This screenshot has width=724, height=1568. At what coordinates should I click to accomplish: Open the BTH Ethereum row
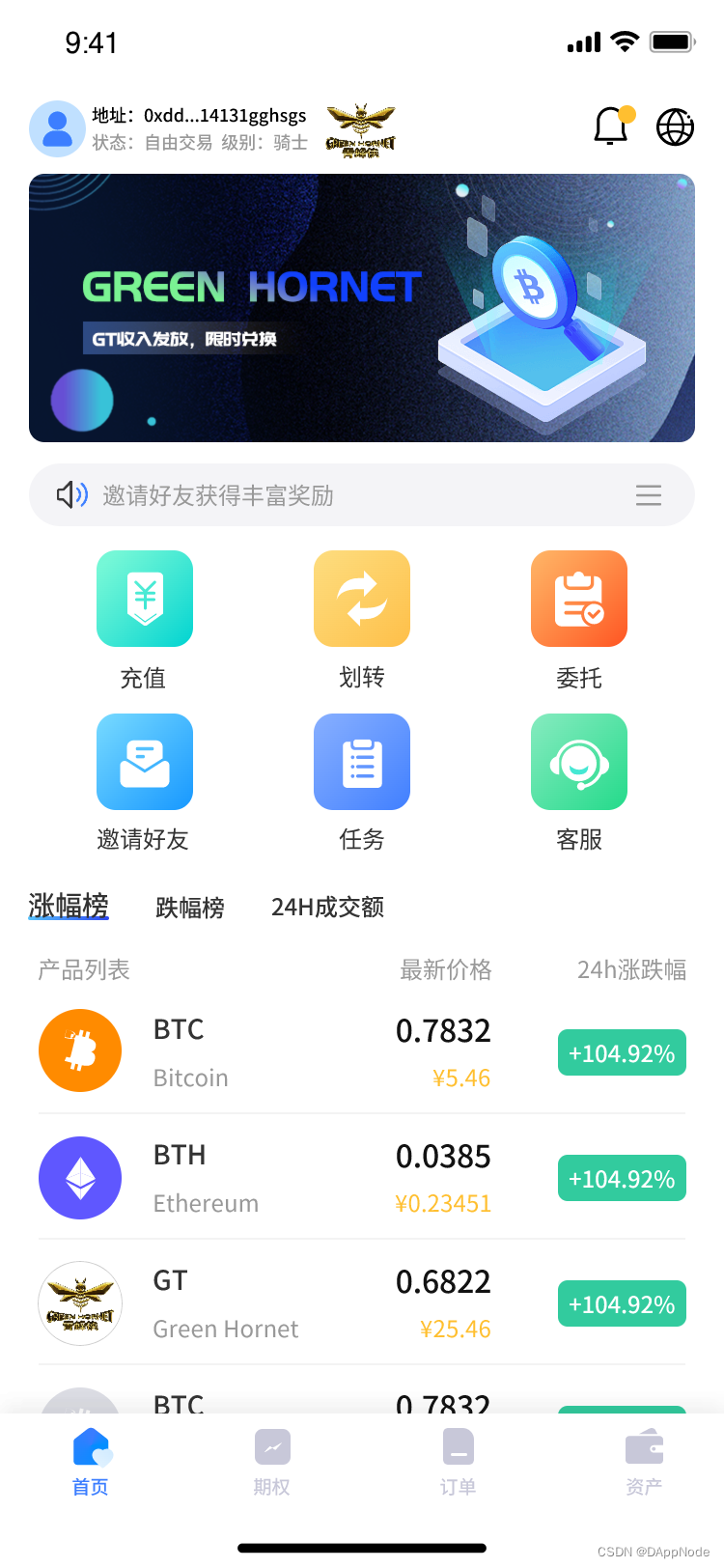point(362,1177)
